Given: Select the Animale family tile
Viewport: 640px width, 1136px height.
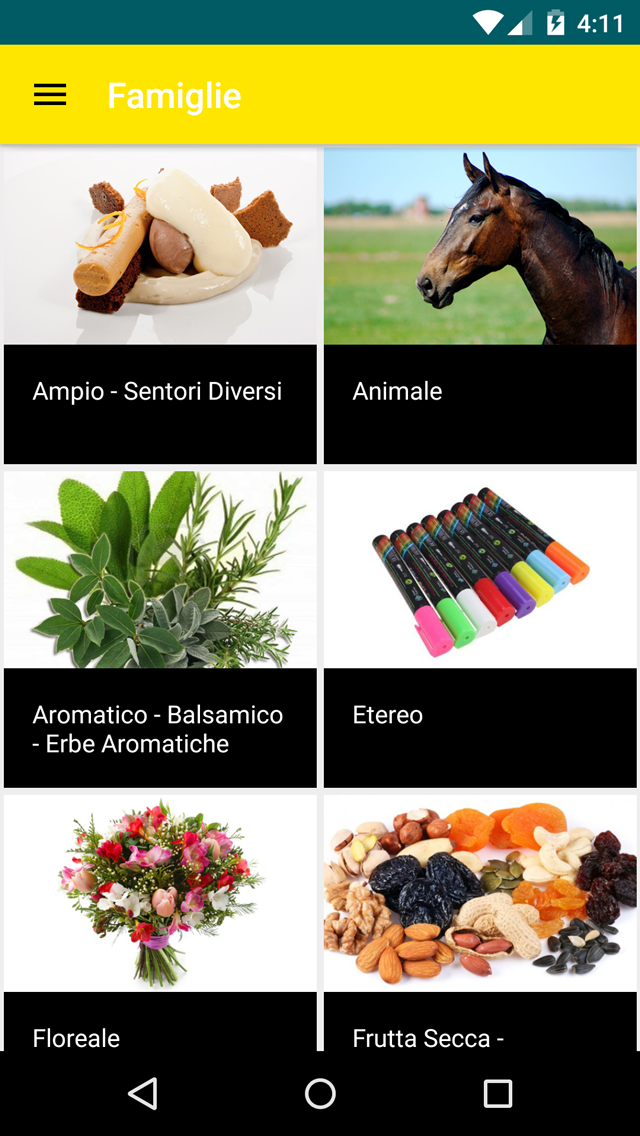Looking at the screenshot, I should pos(480,306).
